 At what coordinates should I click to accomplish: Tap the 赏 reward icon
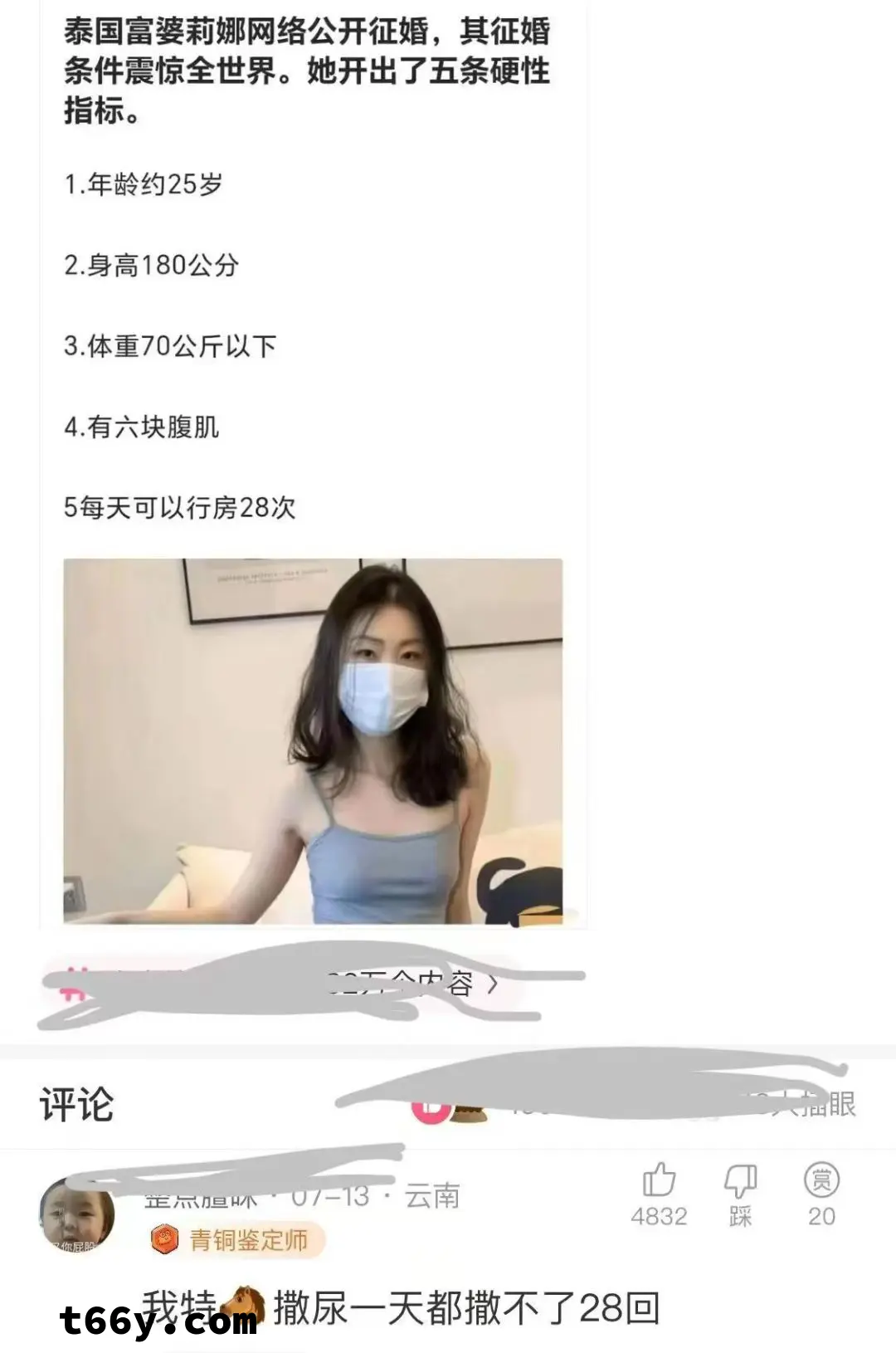(821, 1180)
